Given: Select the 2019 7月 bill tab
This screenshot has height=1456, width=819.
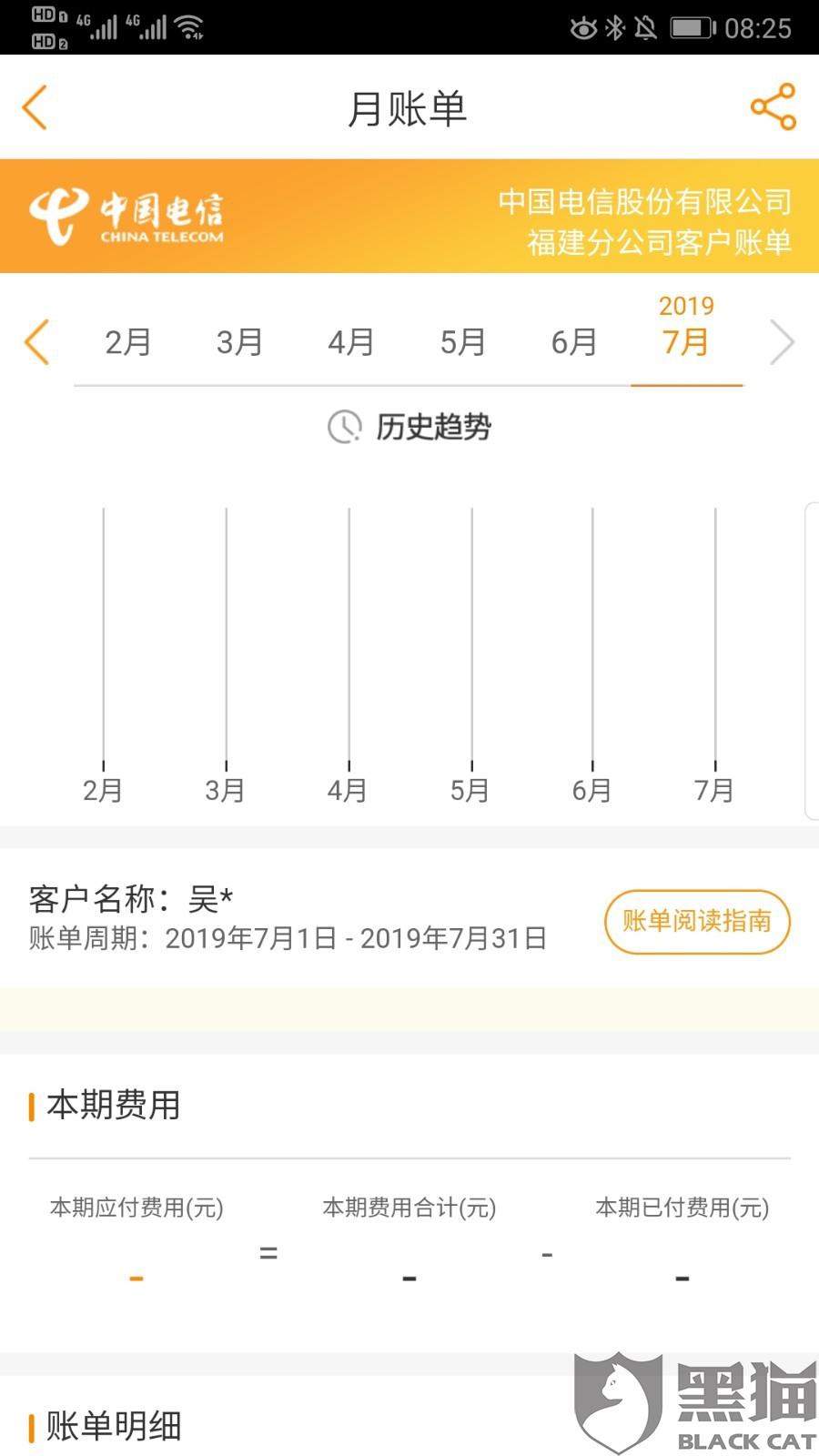Looking at the screenshot, I should (x=686, y=331).
